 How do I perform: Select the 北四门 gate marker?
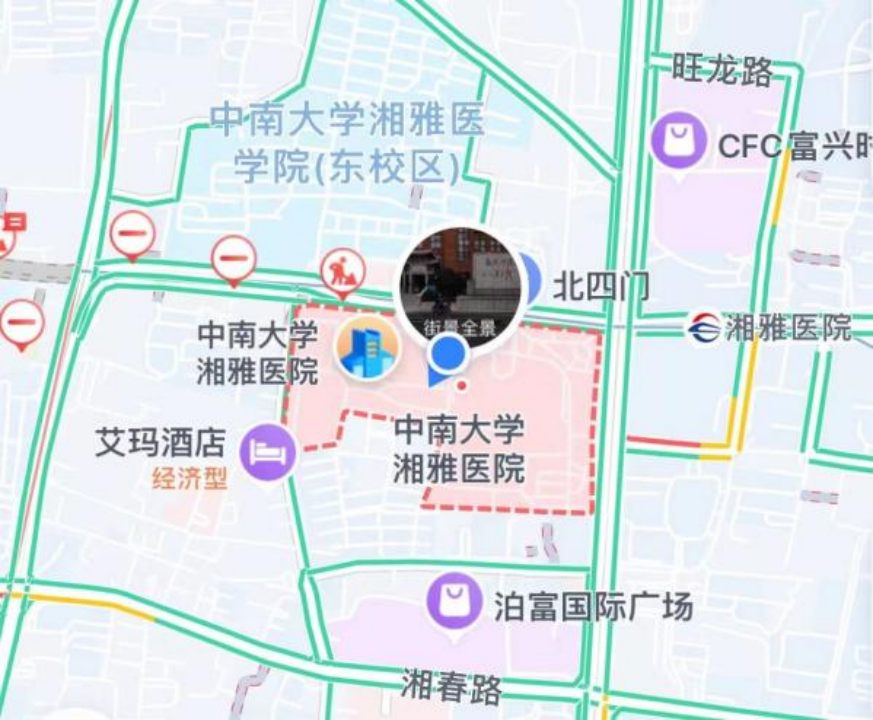531,279
